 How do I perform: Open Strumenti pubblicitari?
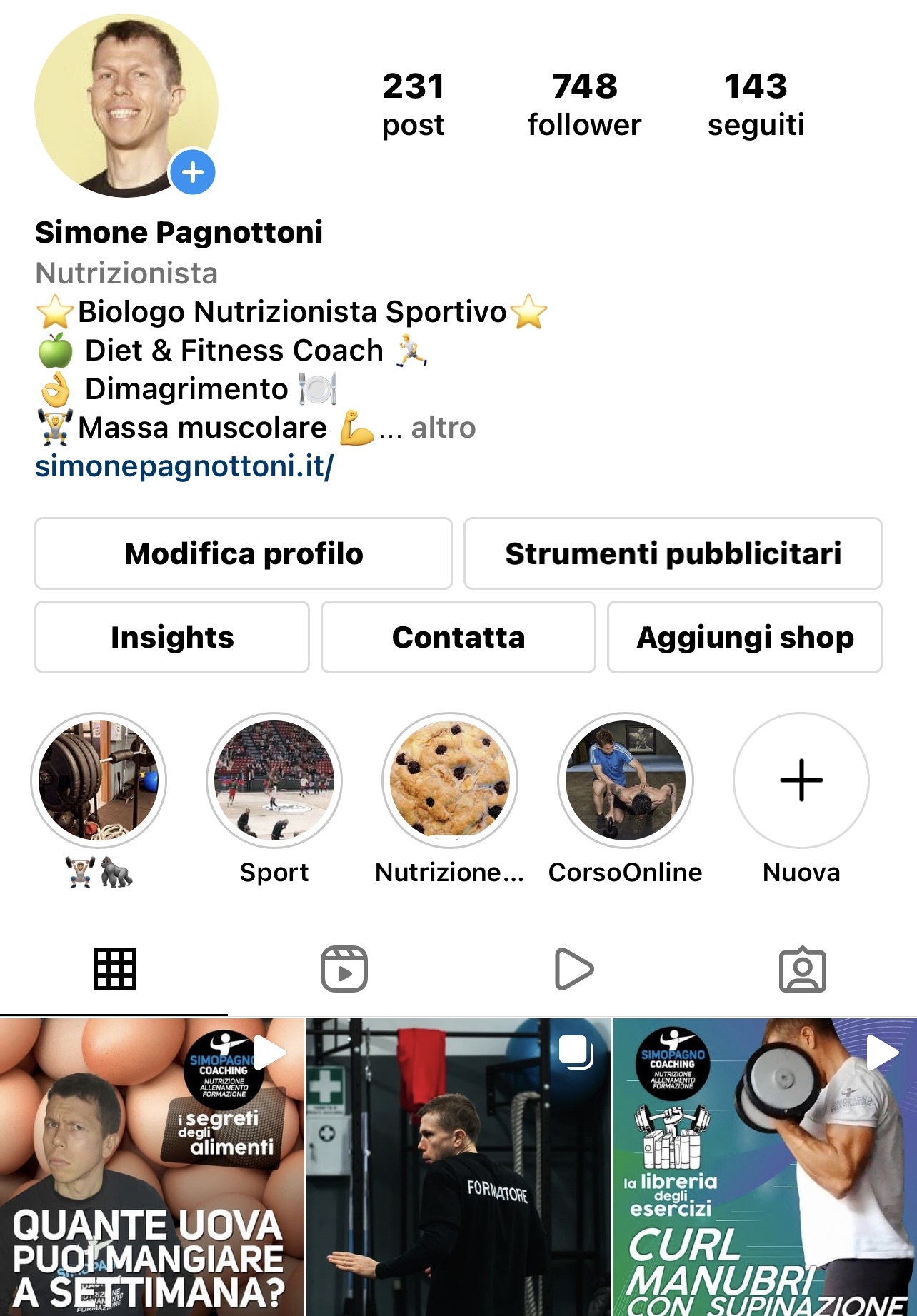673,553
